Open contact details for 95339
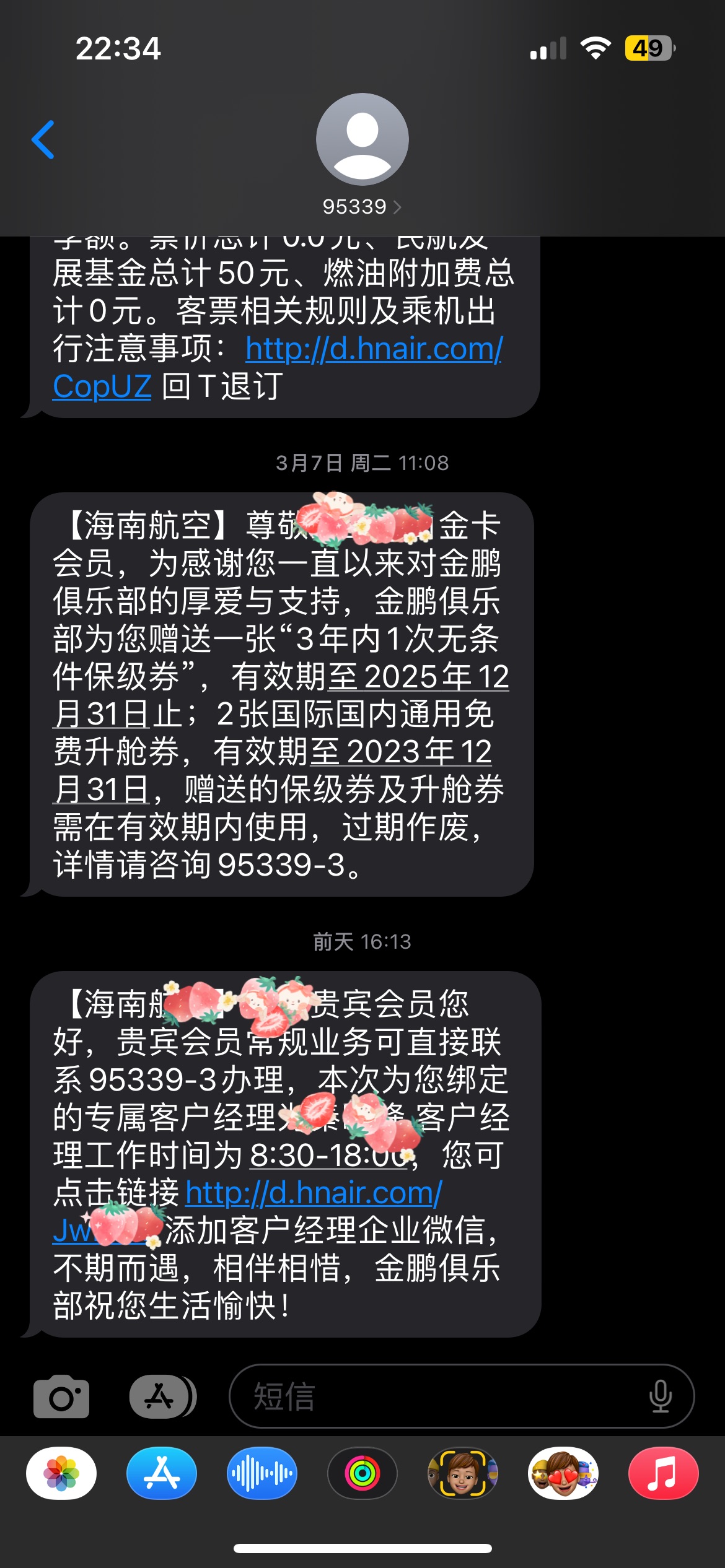 (x=362, y=154)
